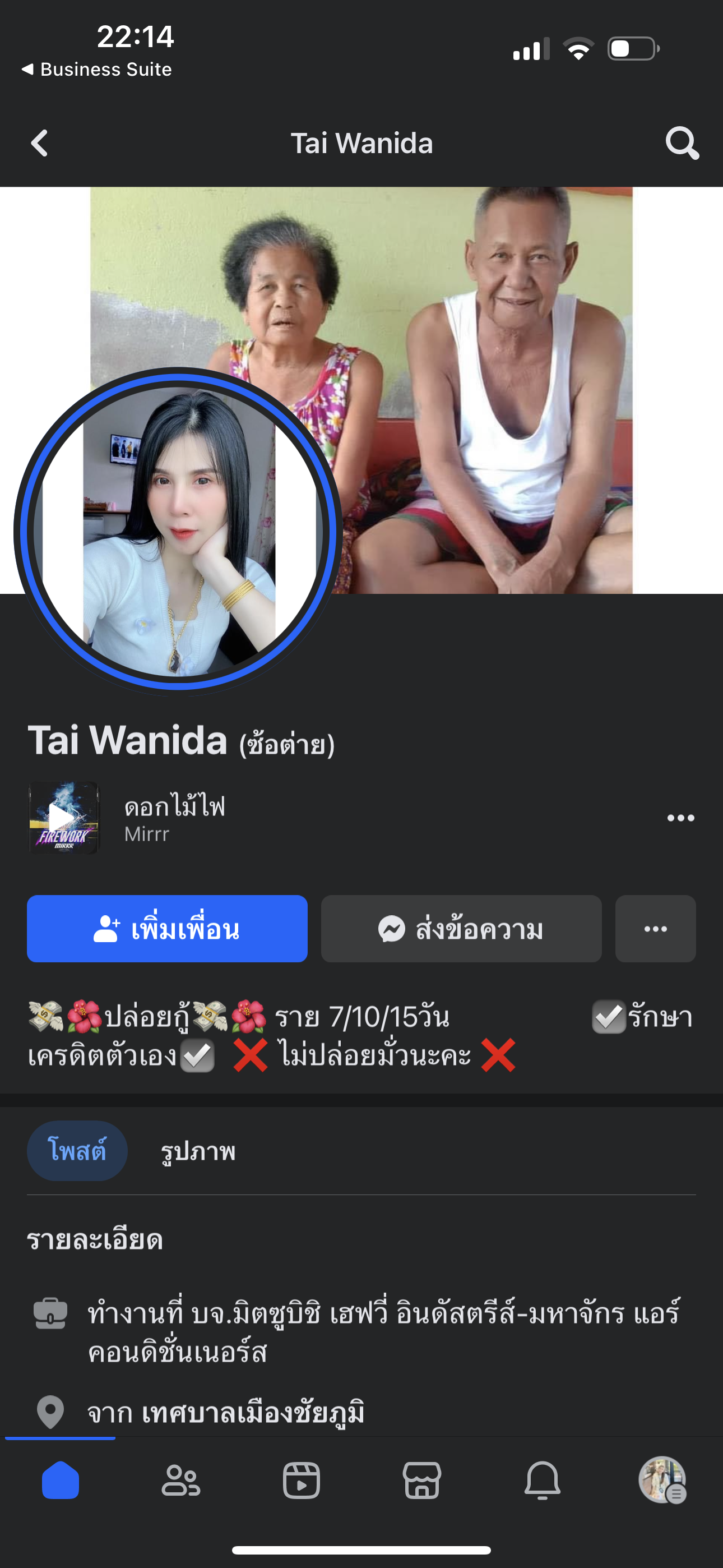Open the Watch video tab
Viewport: 723px width, 1568px height.
302,1481
